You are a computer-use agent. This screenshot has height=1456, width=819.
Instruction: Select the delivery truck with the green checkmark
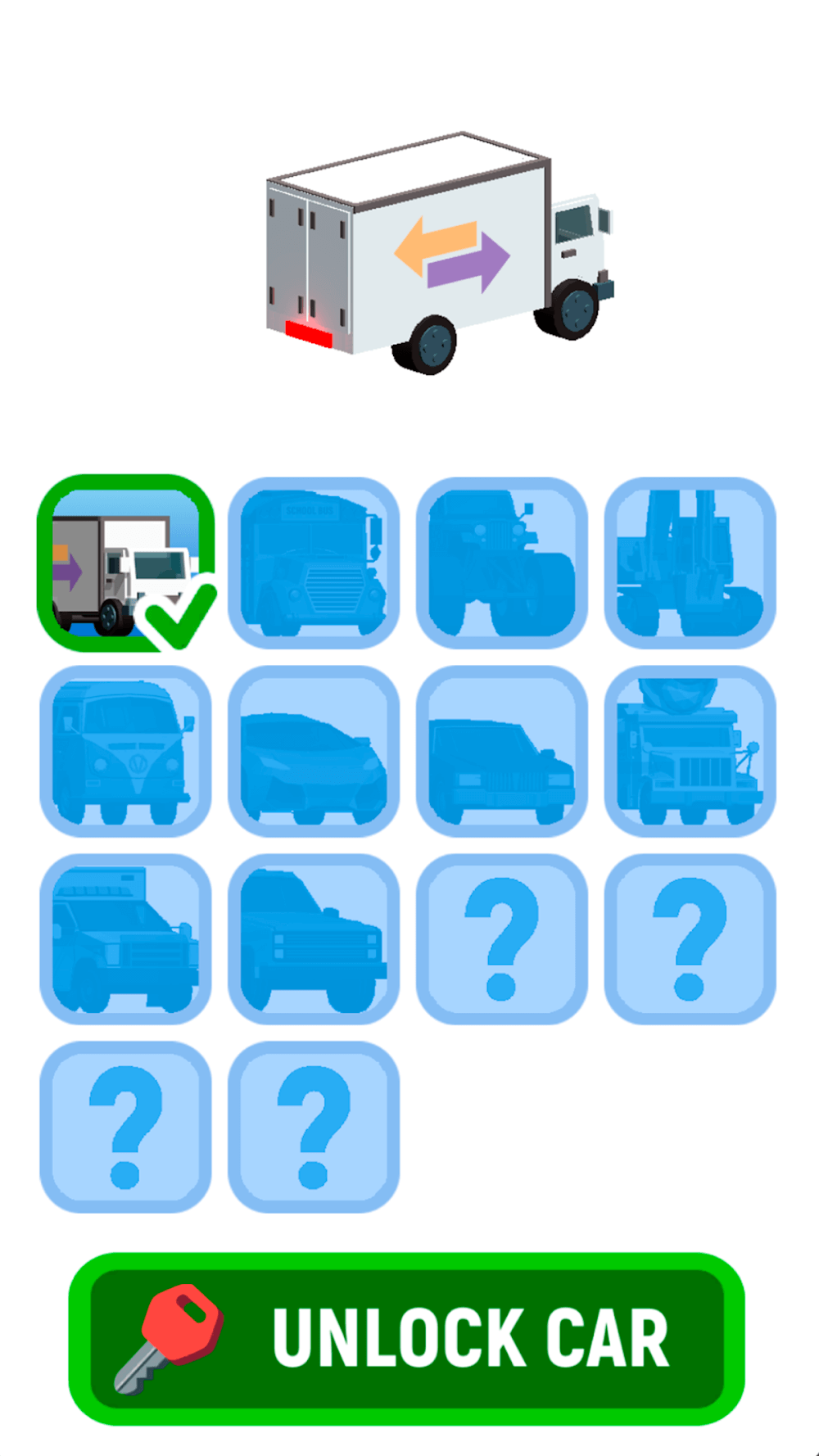tap(125, 563)
